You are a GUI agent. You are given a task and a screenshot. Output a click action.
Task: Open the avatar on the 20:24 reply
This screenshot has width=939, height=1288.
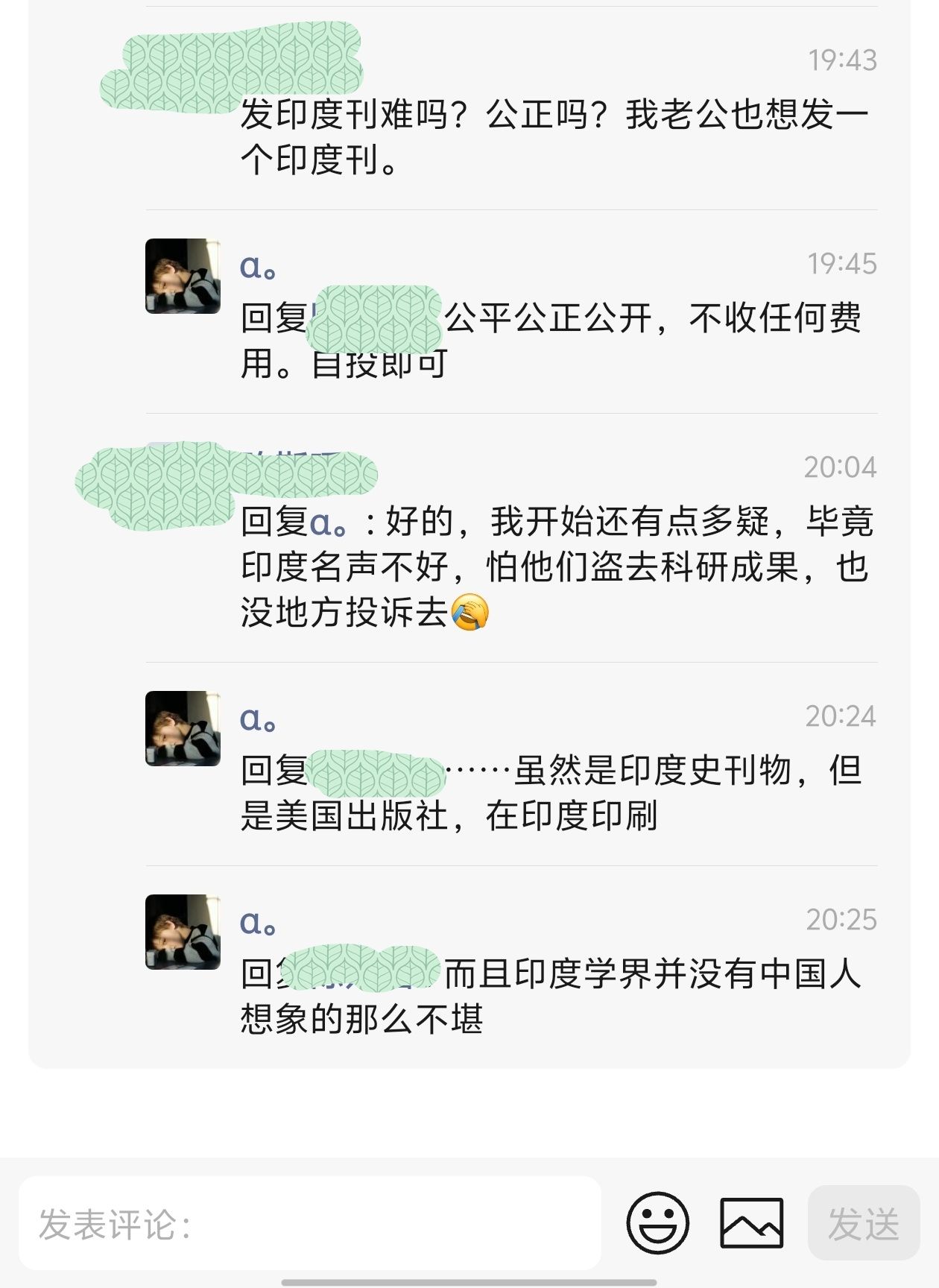[x=183, y=728]
